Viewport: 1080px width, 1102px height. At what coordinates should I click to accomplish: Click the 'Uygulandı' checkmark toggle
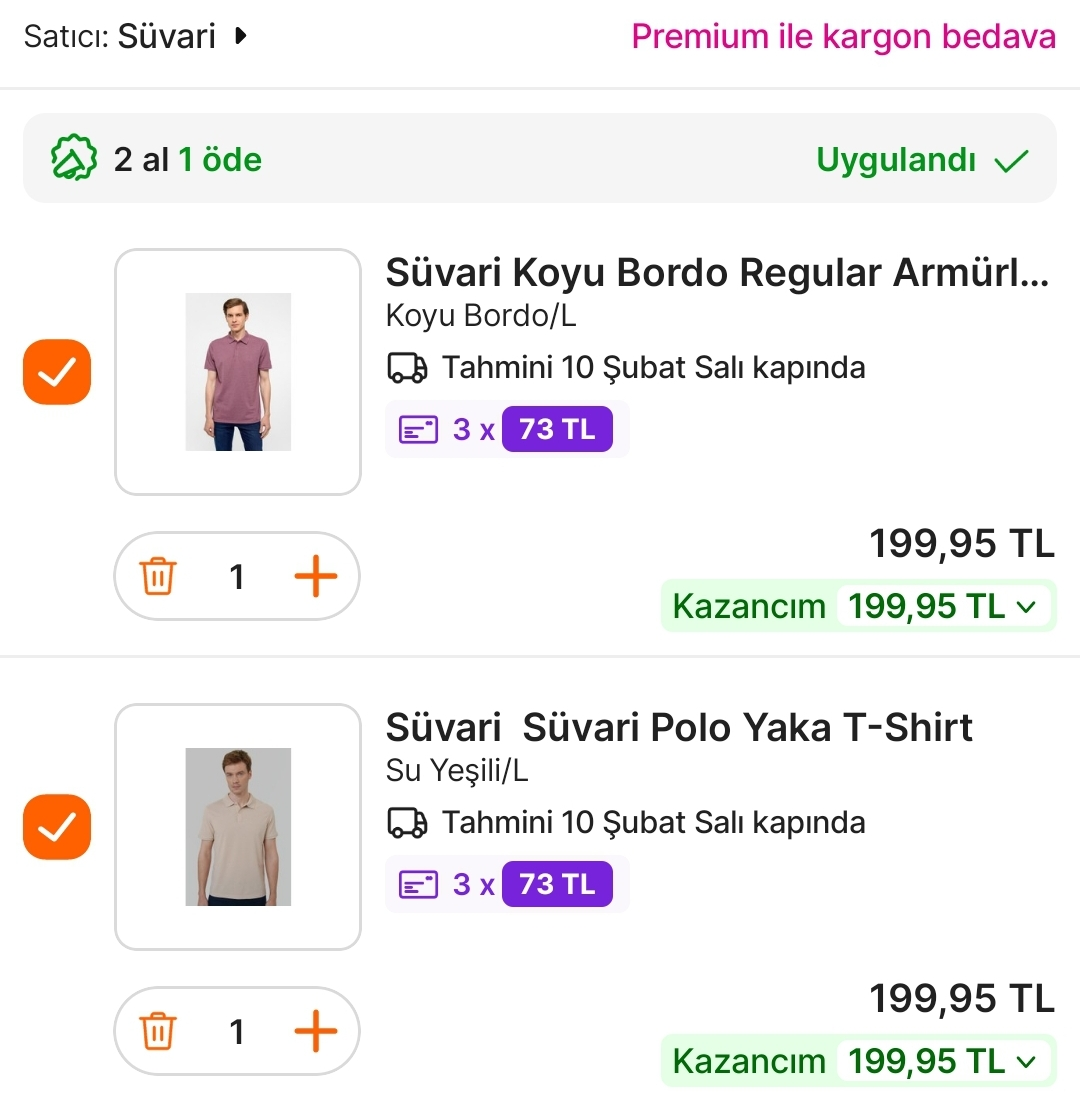point(1012,159)
